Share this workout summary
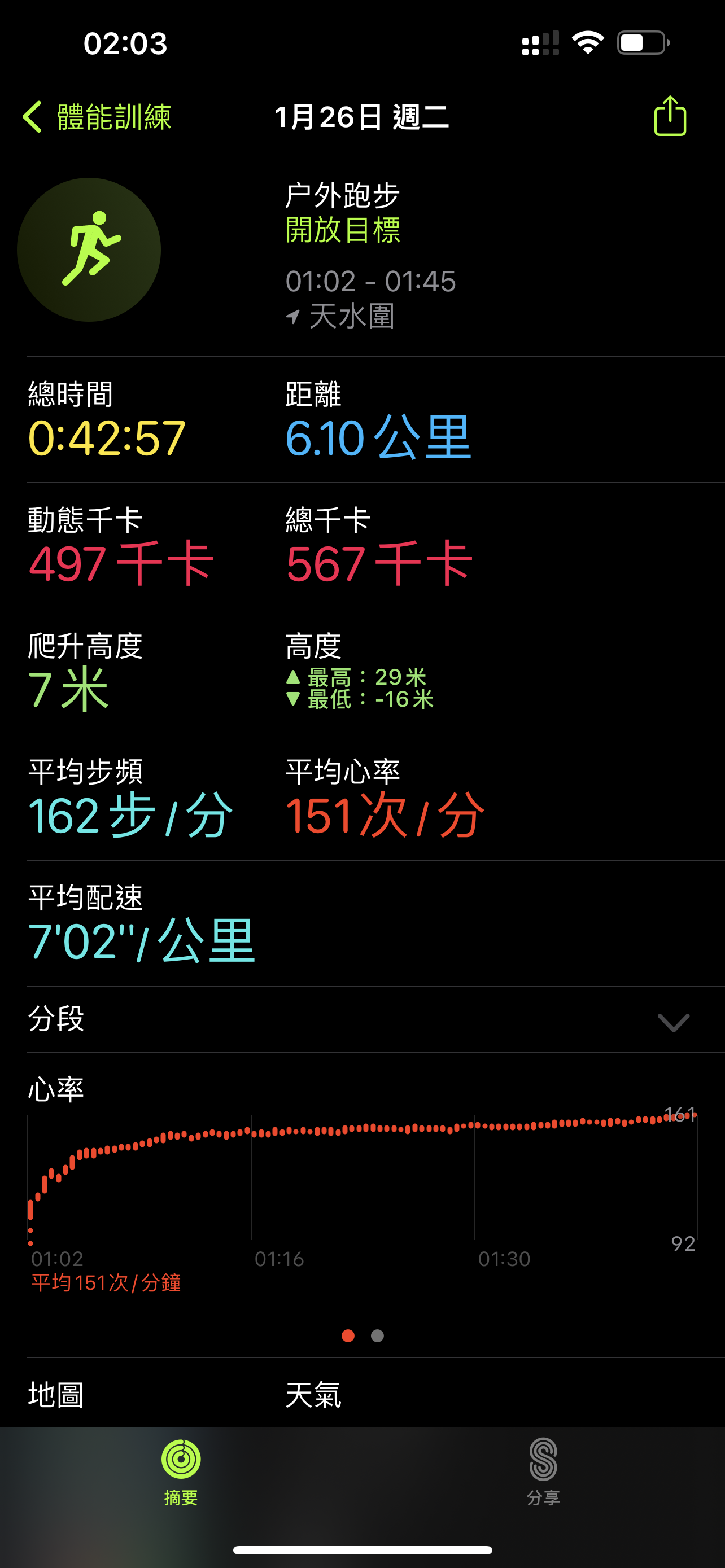 (x=670, y=116)
